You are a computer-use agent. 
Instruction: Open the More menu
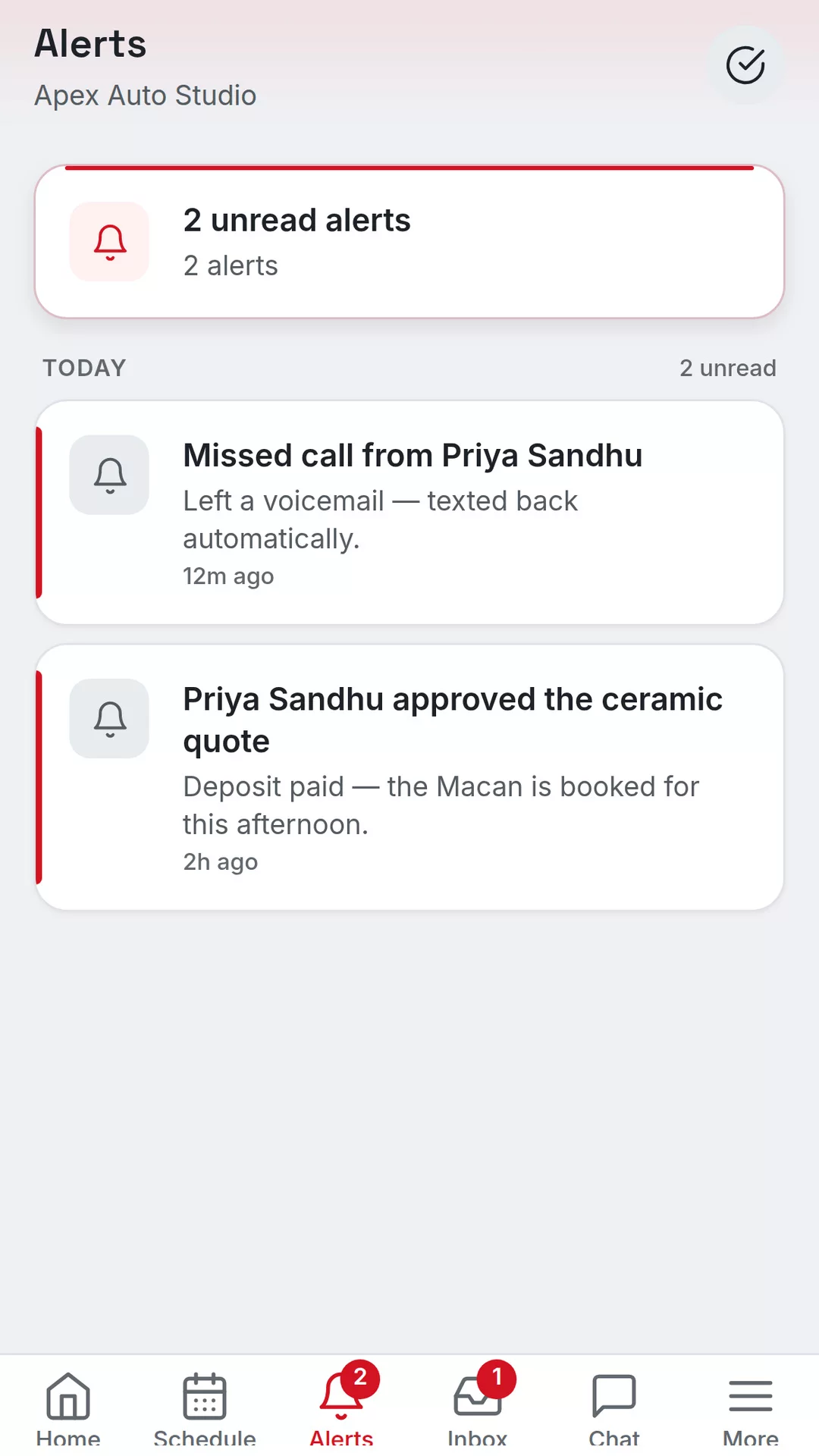pos(751,1407)
